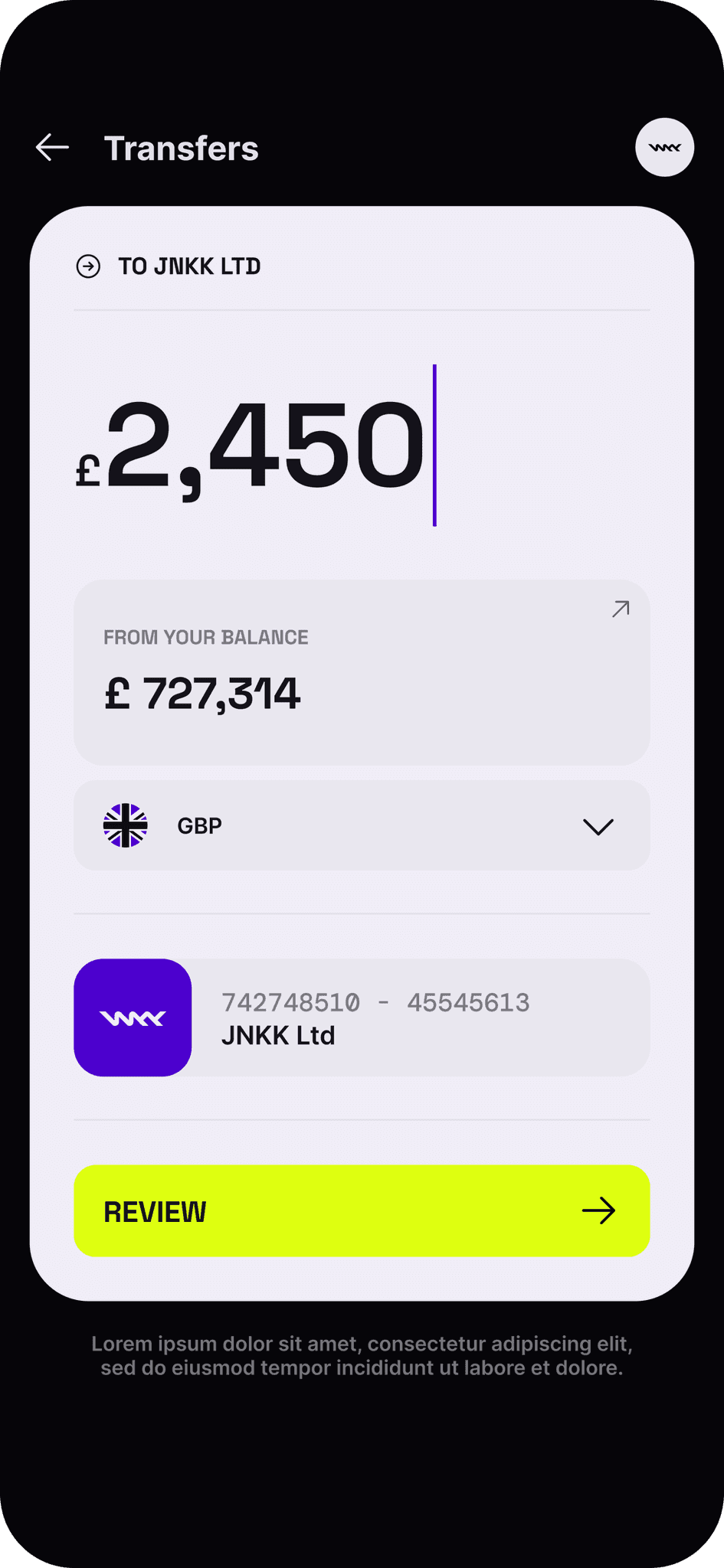Tap the yellow REVIEW button
Viewport: 724px width, 1568px height.
360,1211
